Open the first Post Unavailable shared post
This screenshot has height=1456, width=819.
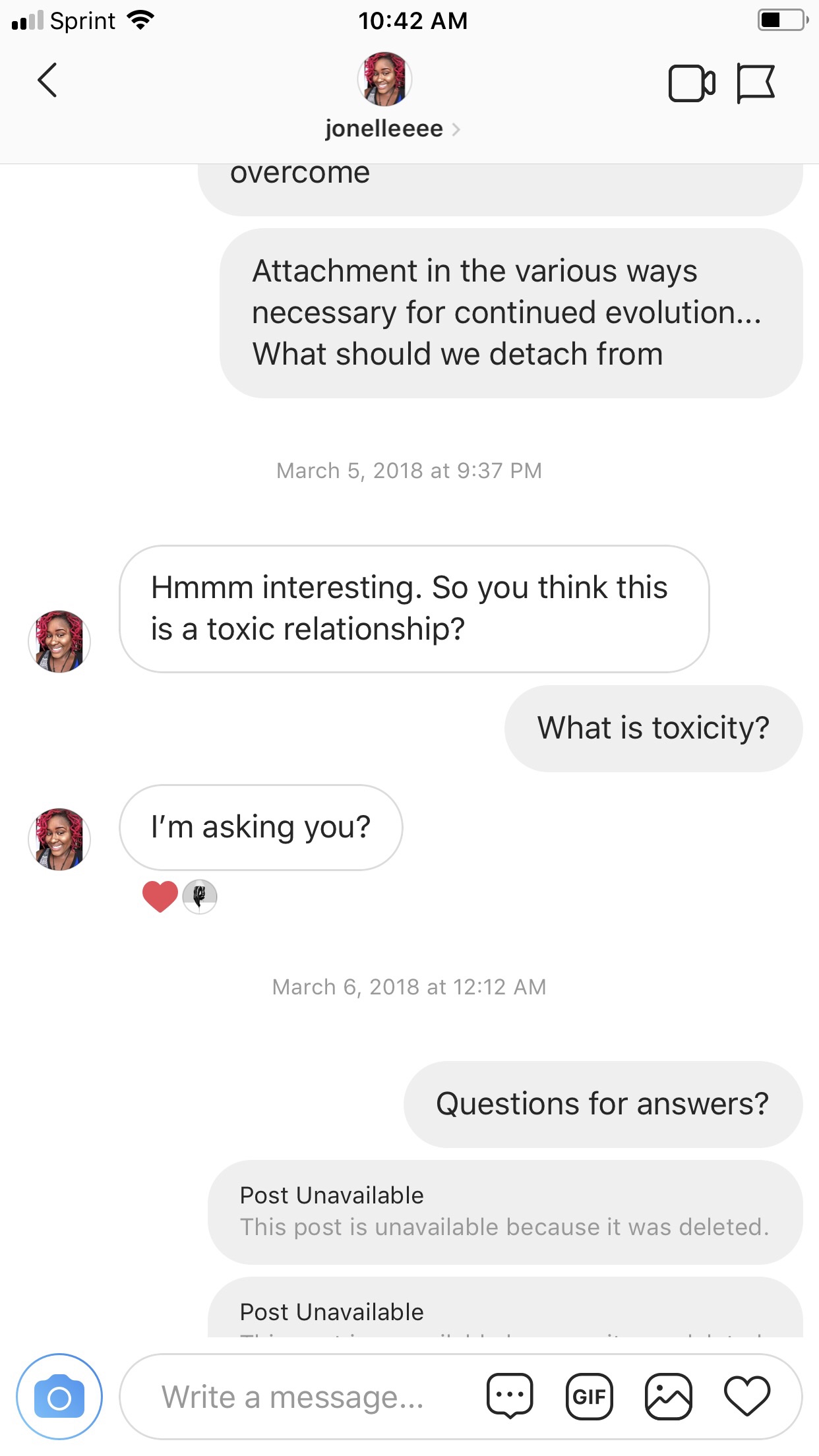[505, 1212]
